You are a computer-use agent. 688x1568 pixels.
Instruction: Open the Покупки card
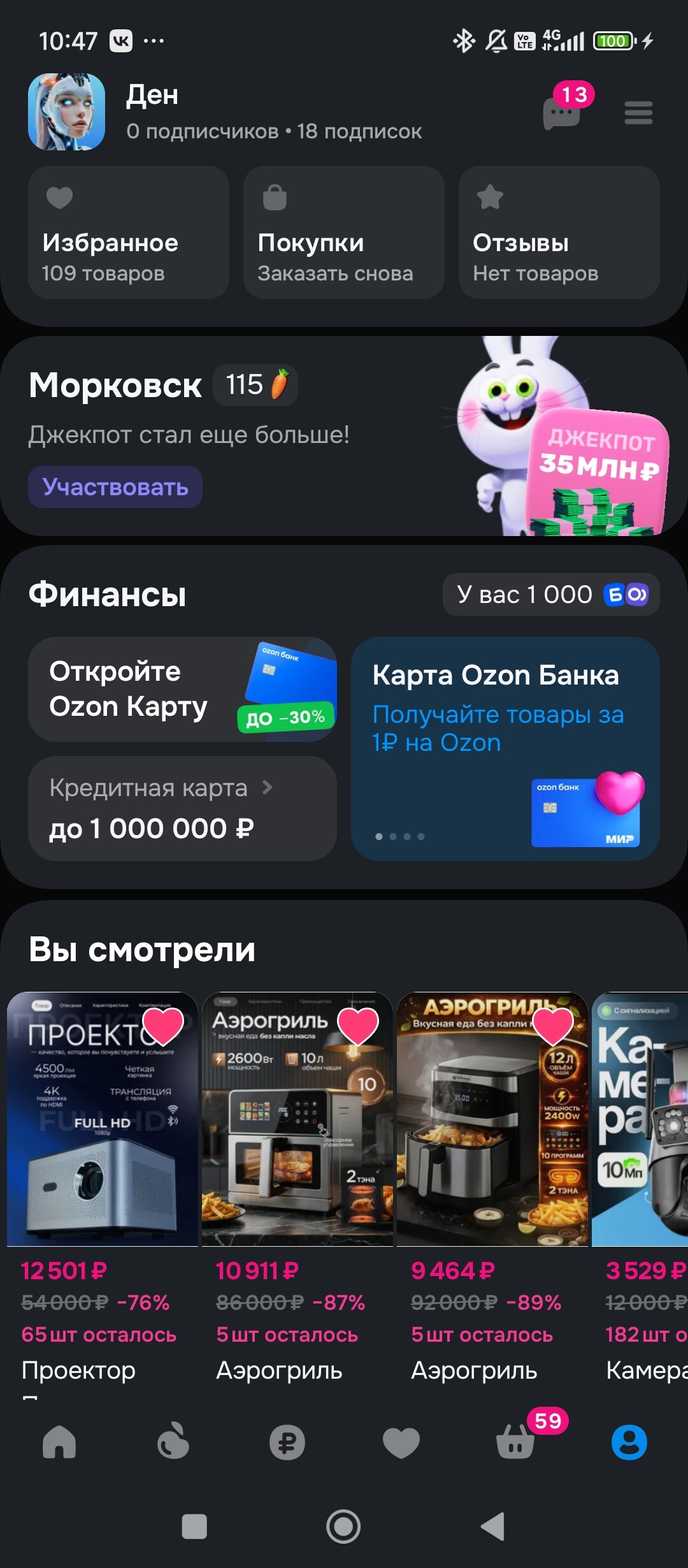click(343, 233)
